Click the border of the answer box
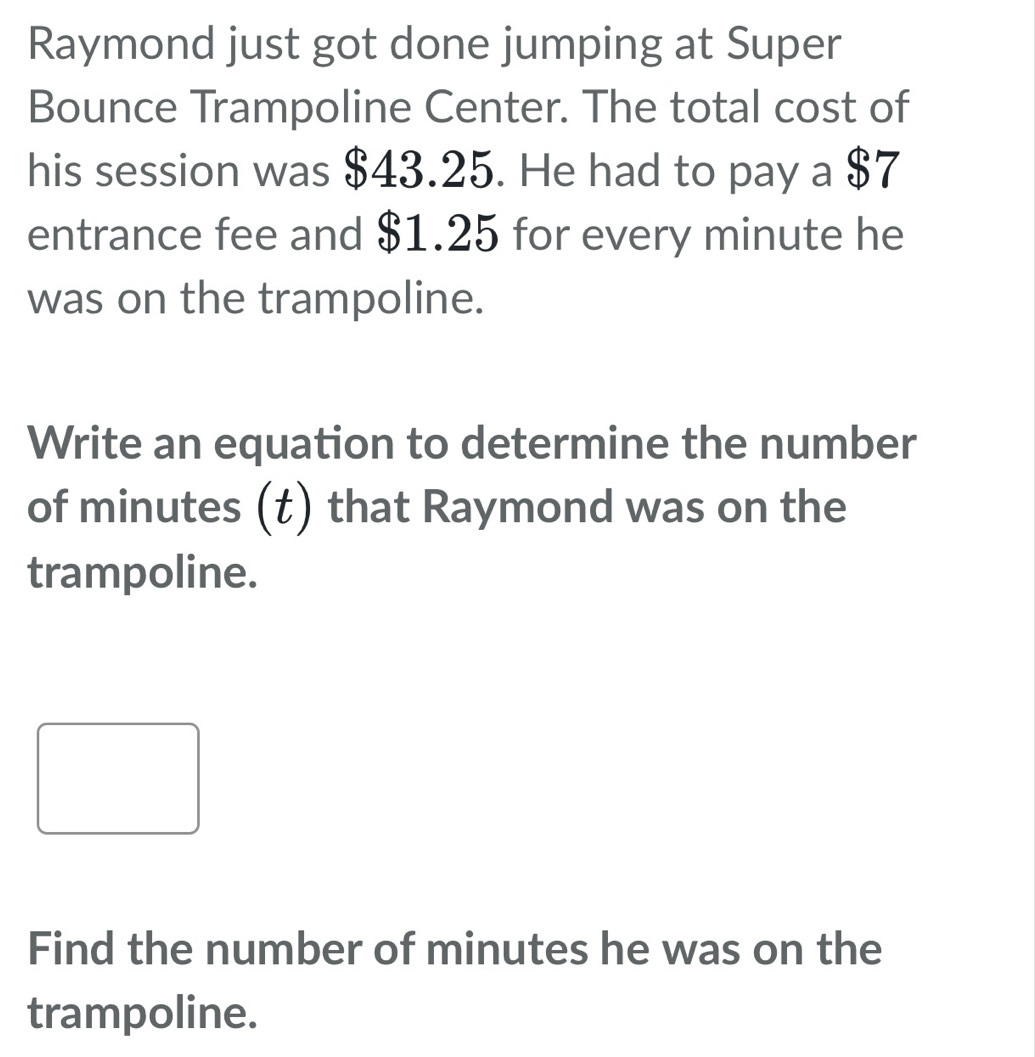The height and width of the screenshot is (1057, 1035). pyautogui.click(x=117, y=726)
